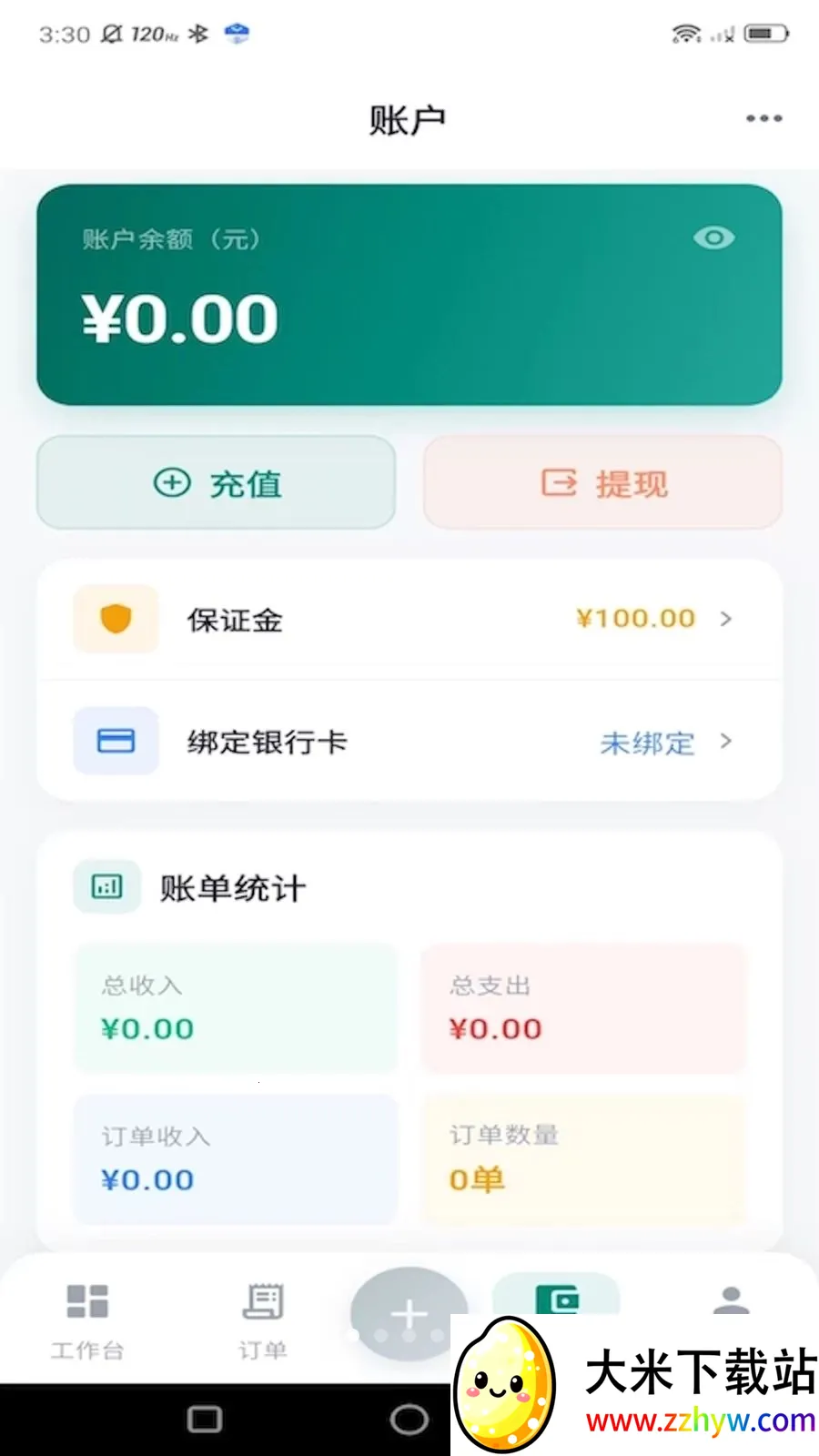Tap the 充值 recharge button

coord(217,483)
